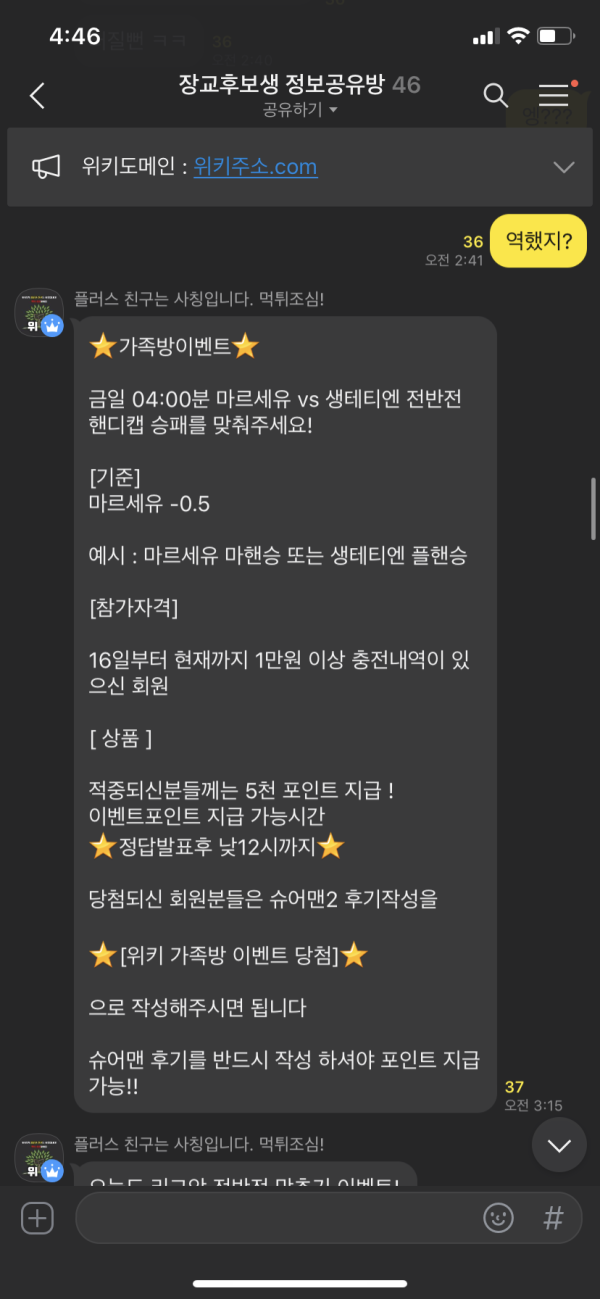Expand the pinned notice banner chevron

click(564, 167)
